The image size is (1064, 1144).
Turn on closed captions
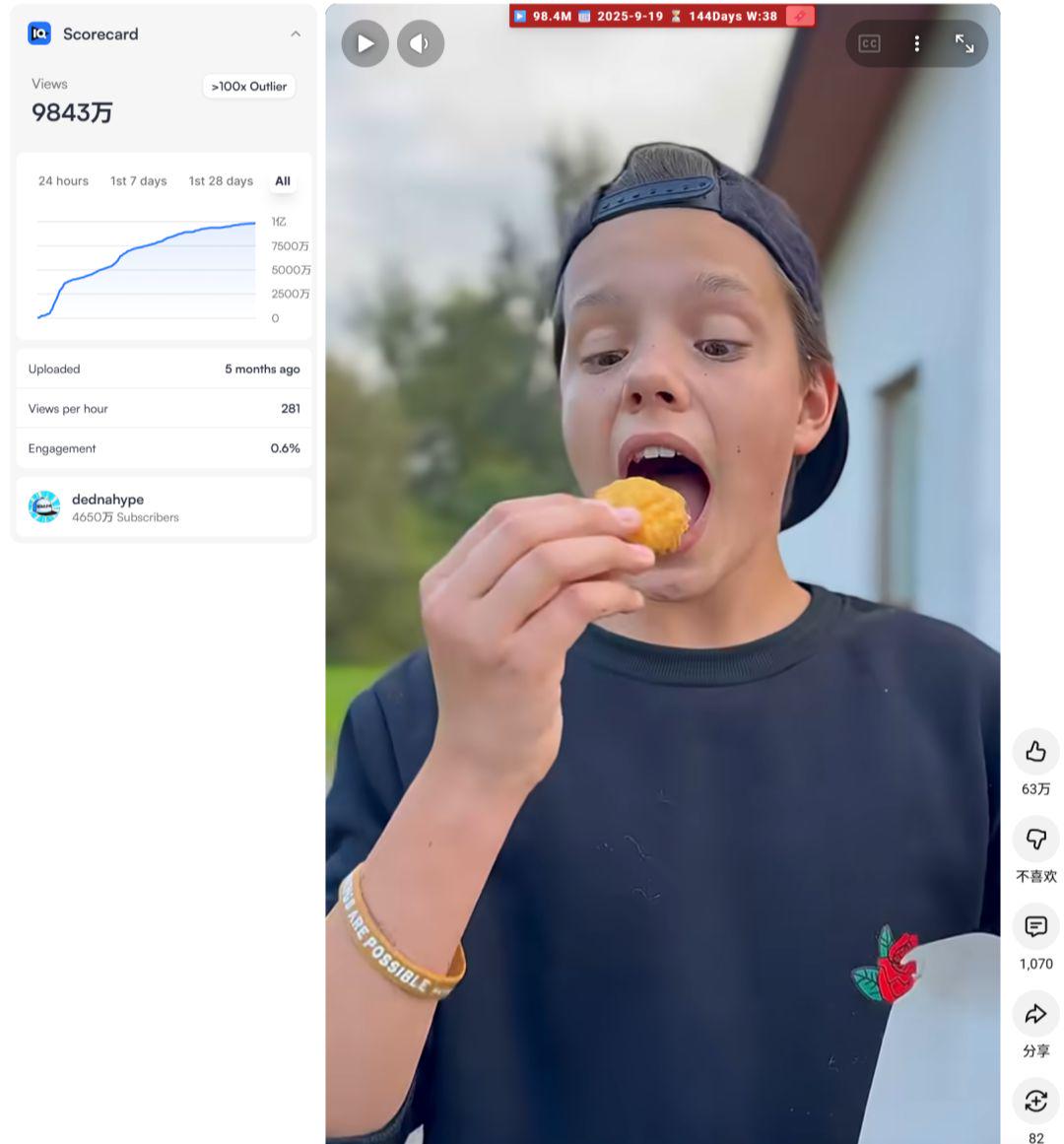869,43
